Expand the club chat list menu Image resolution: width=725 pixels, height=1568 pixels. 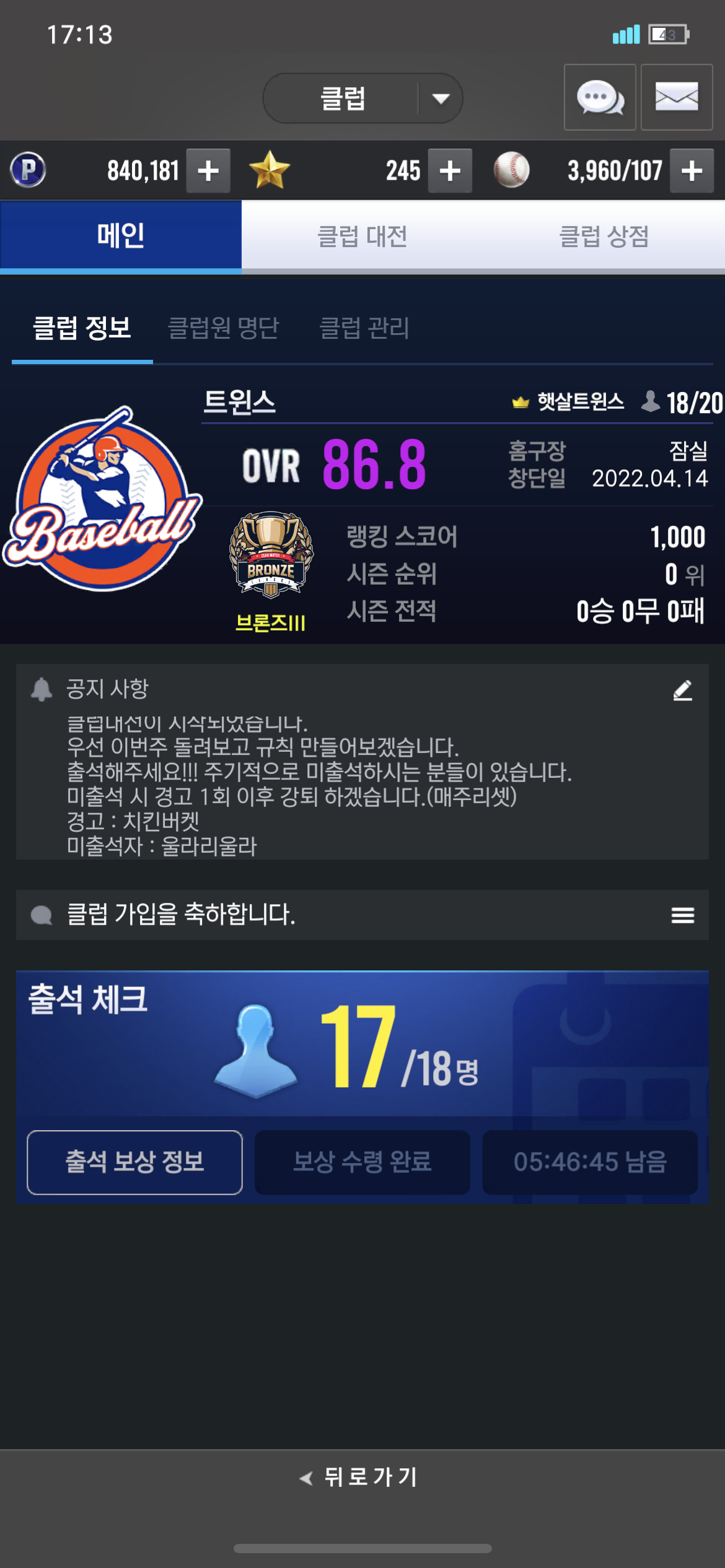[x=682, y=915]
